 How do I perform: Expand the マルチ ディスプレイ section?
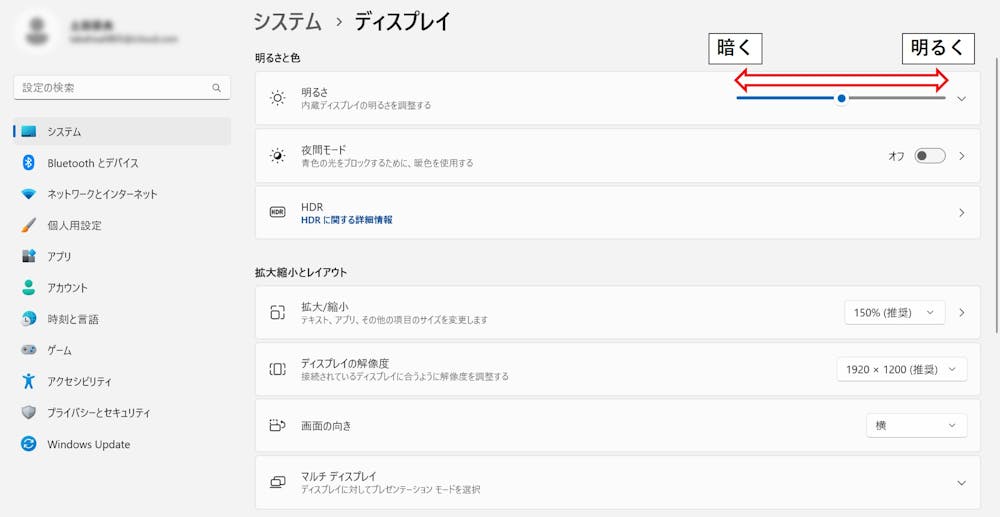pos(961,483)
